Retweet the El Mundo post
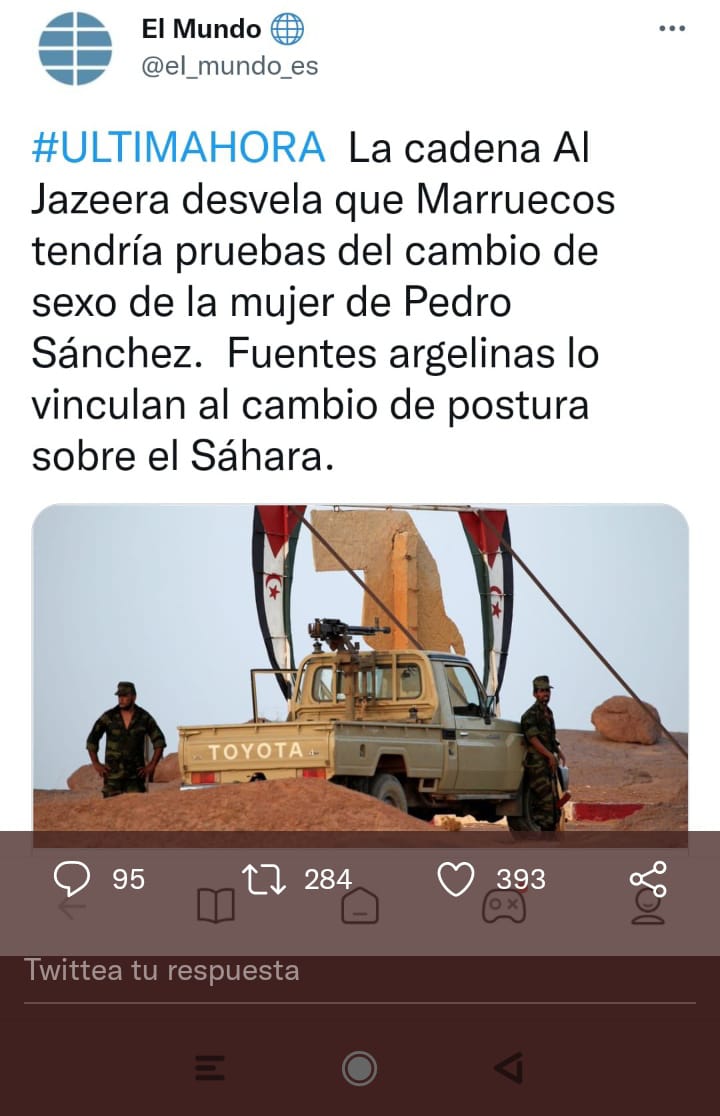The height and width of the screenshot is (1116, 720). 264,879
